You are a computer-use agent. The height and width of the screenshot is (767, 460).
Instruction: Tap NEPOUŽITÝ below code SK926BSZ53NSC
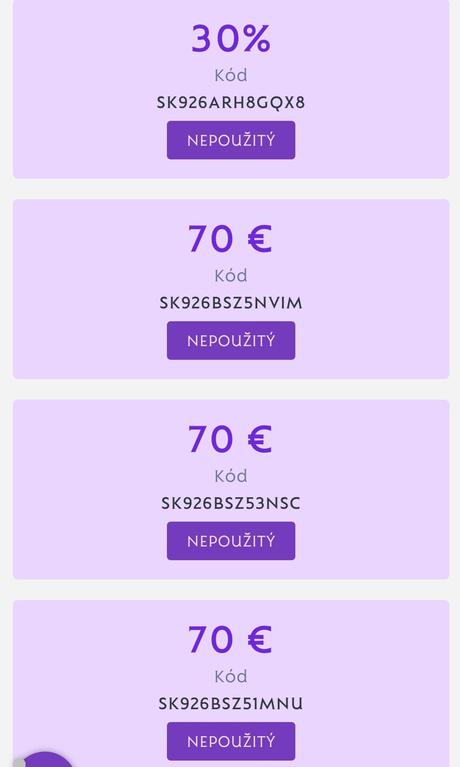tap(231, 541)
